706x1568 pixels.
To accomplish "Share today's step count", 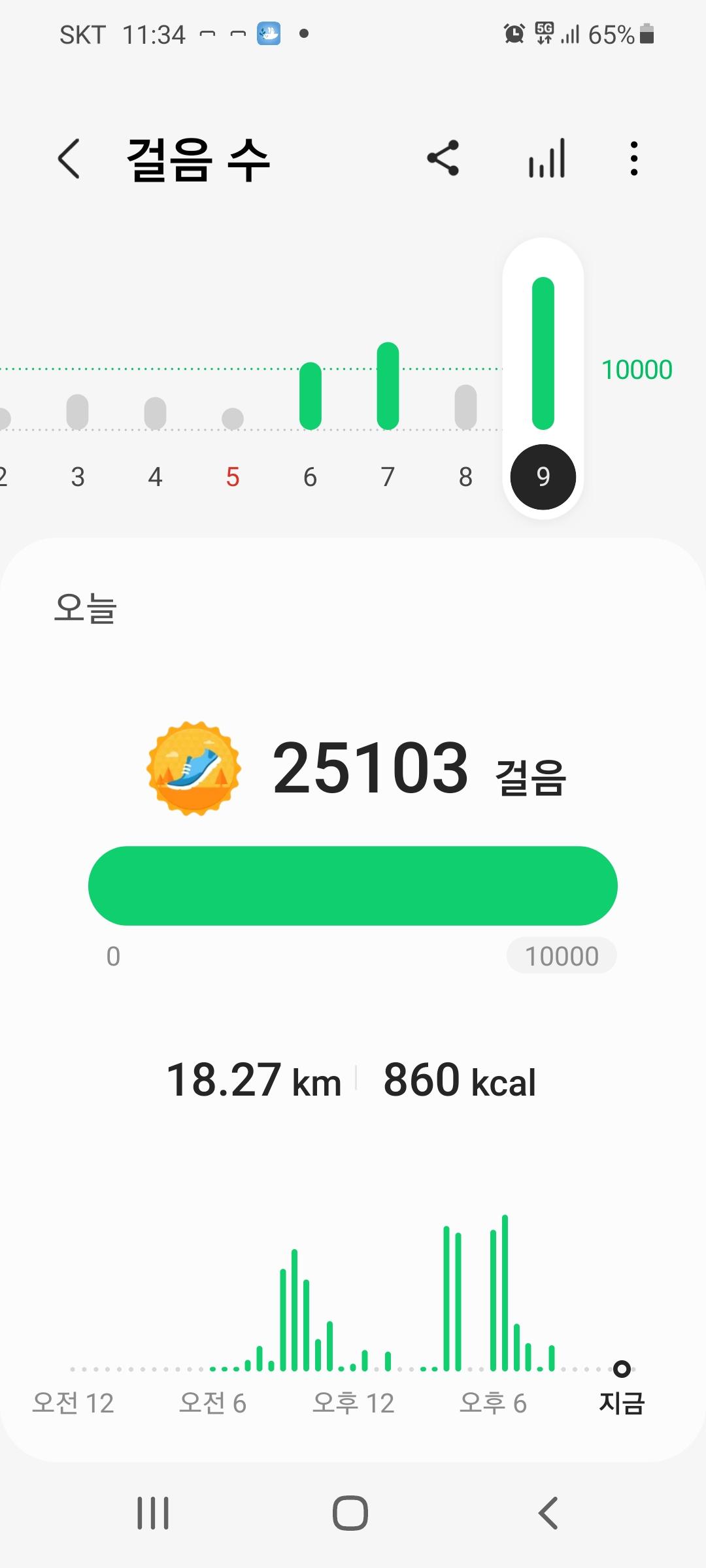I will (x=443, y=159).
